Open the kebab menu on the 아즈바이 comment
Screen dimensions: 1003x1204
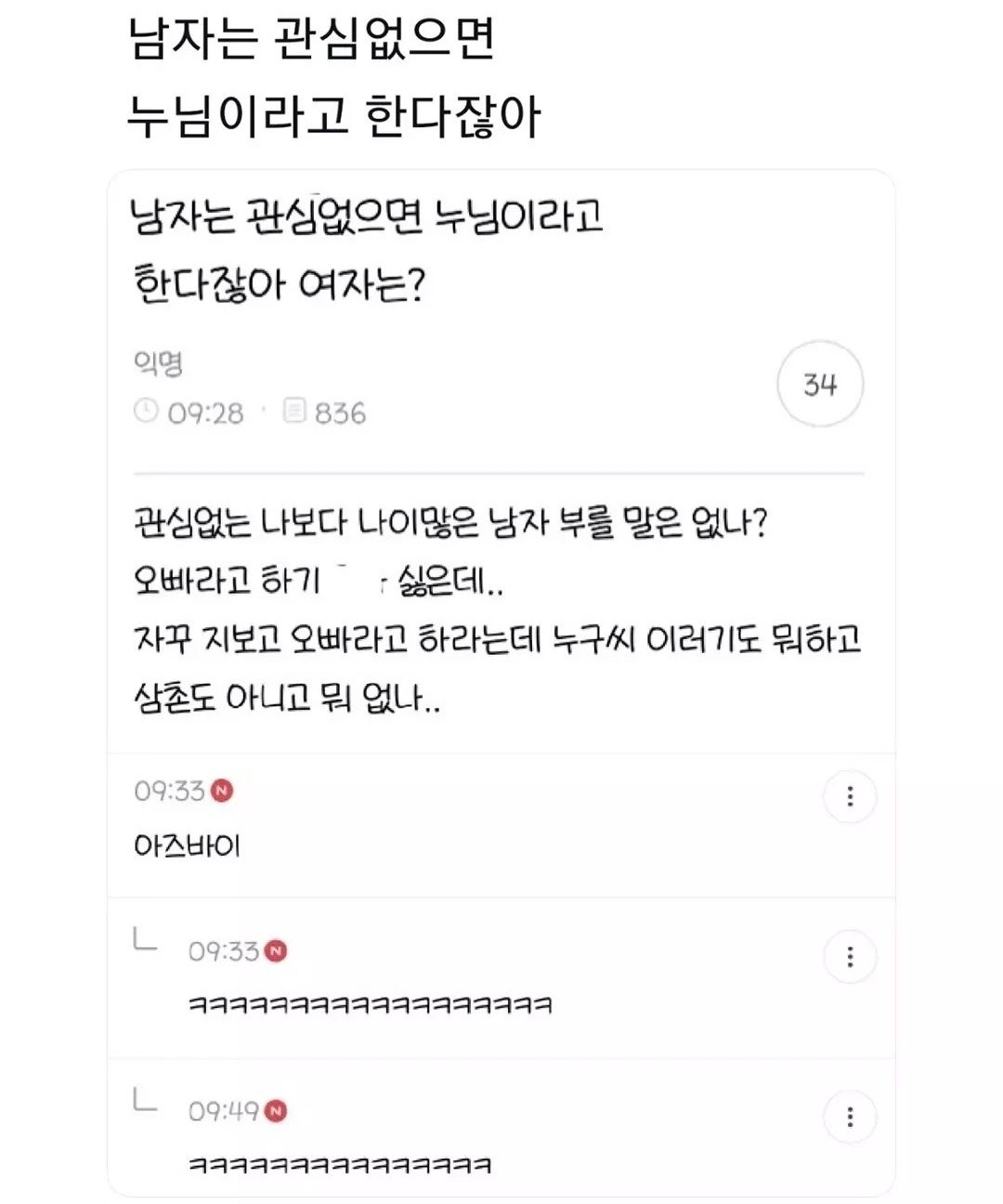tap(851, 796)
